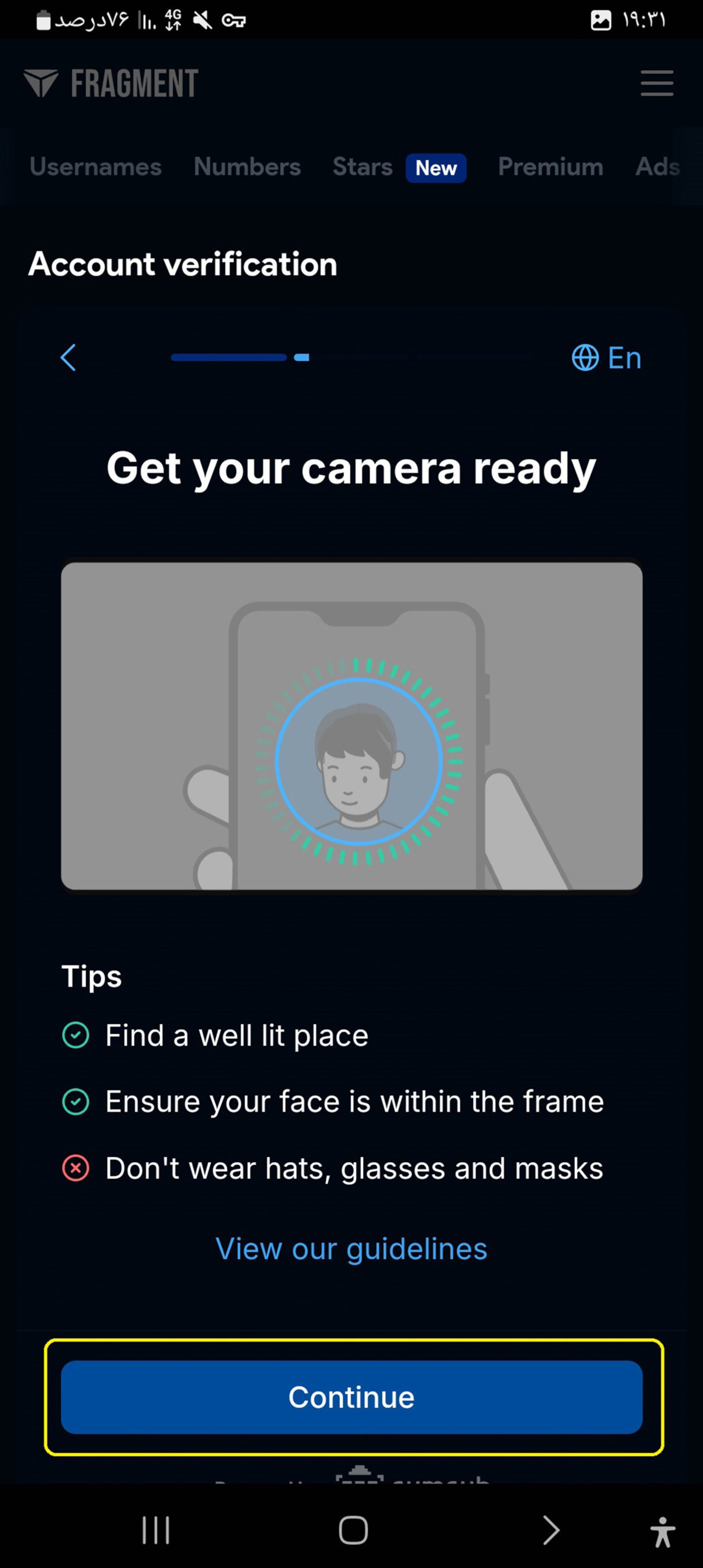Go back to previous verification step

click(68, 357)
